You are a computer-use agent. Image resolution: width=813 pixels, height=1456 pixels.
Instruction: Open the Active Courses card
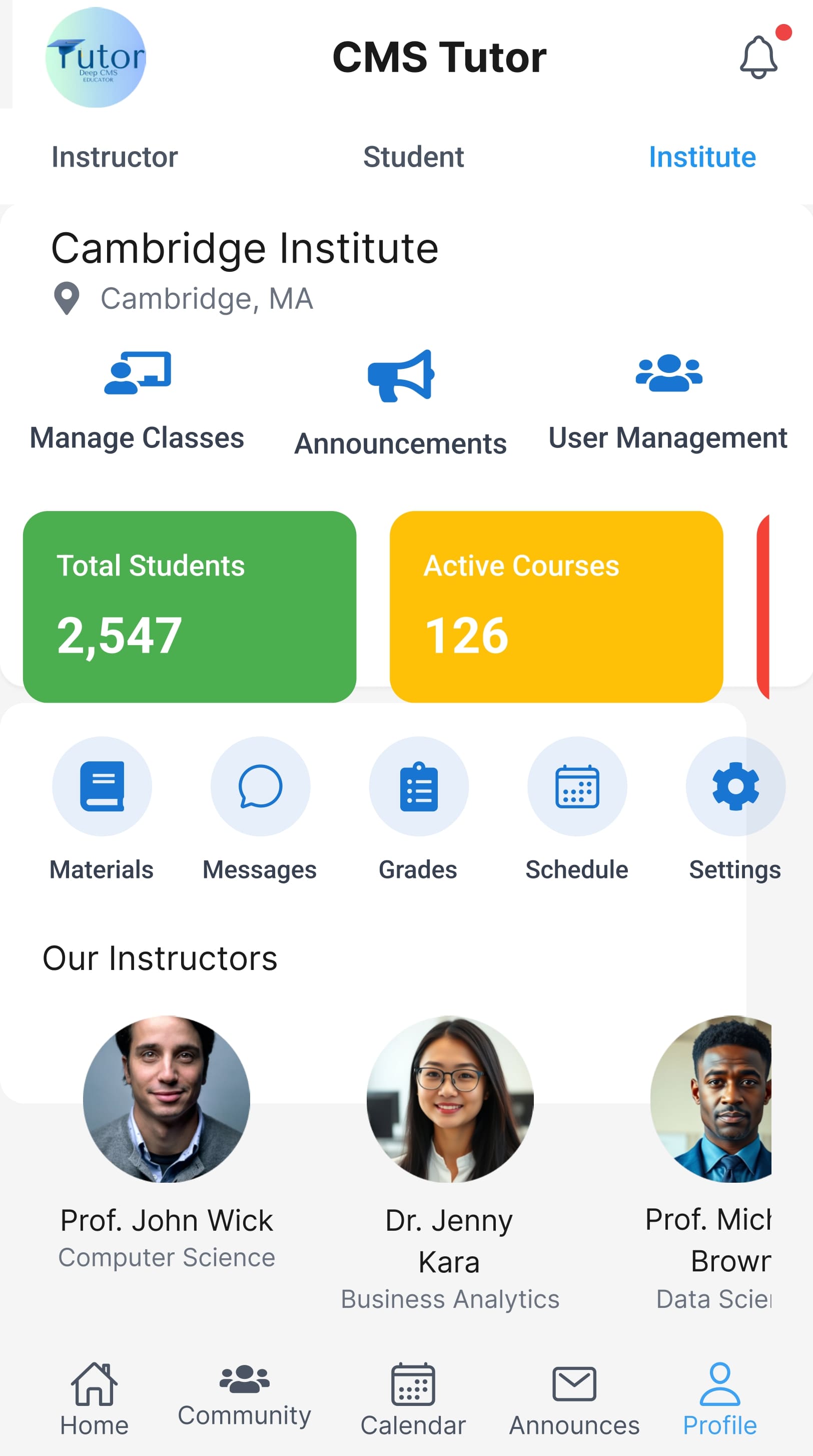556,607
